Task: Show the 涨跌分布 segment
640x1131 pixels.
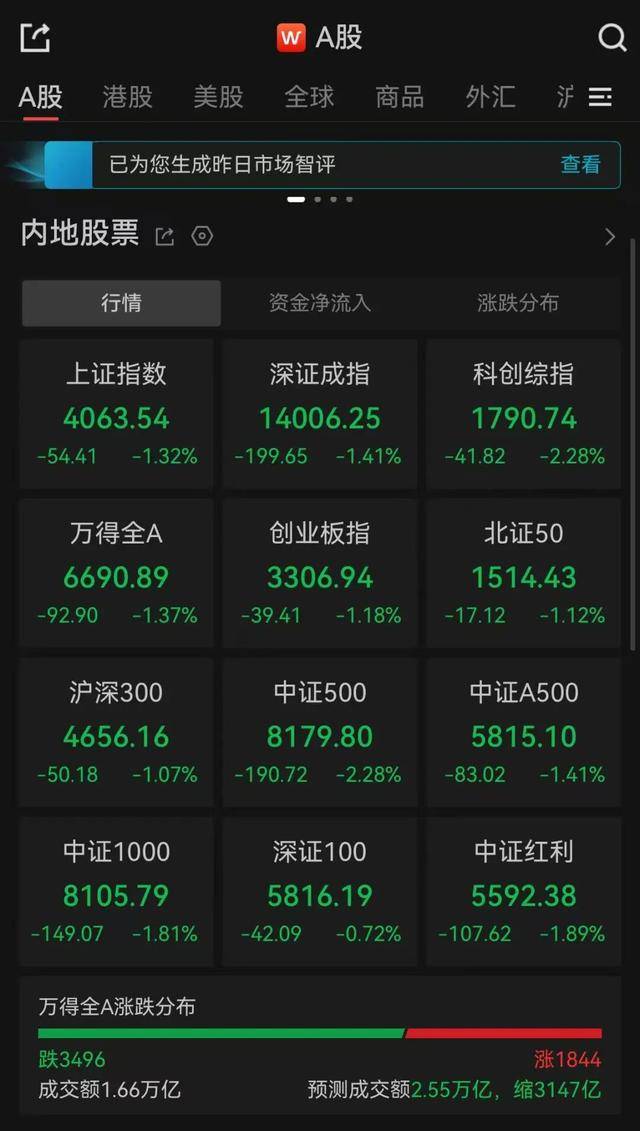Action: coord(518,303)
